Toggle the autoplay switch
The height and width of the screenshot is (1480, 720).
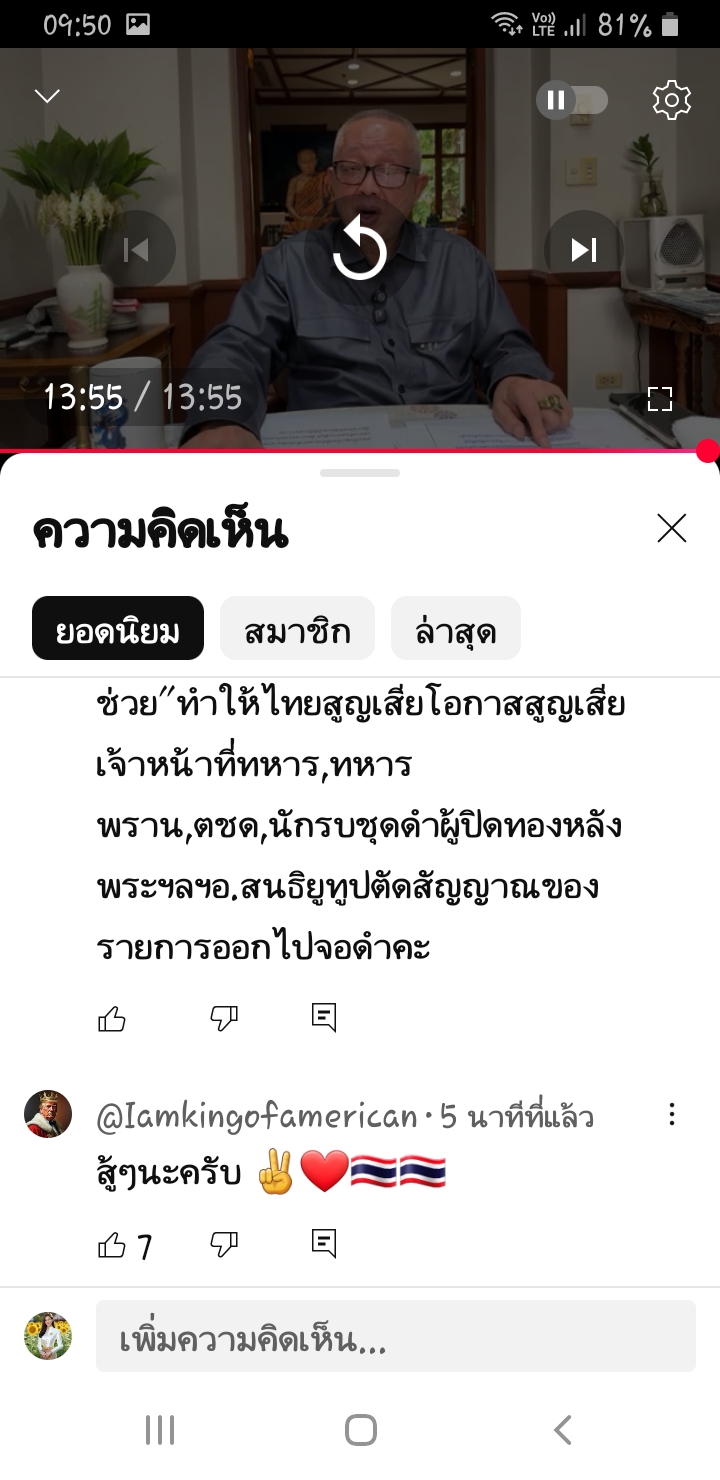pos(572,100)
